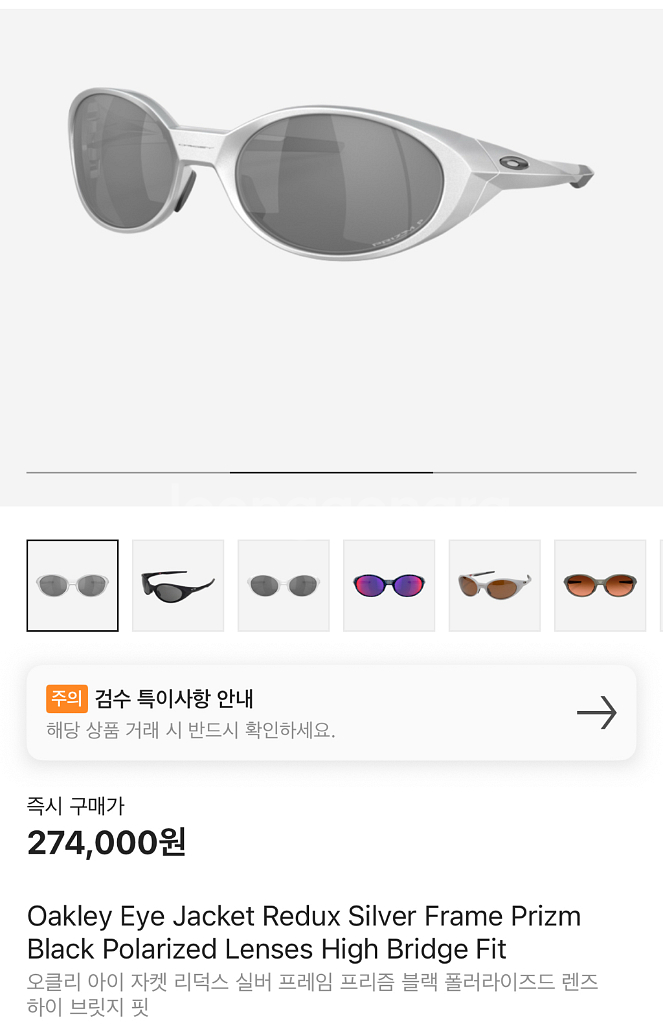Select the third silver sunglasses thumbnail
Screen dimensions: 663x1024
283,585
